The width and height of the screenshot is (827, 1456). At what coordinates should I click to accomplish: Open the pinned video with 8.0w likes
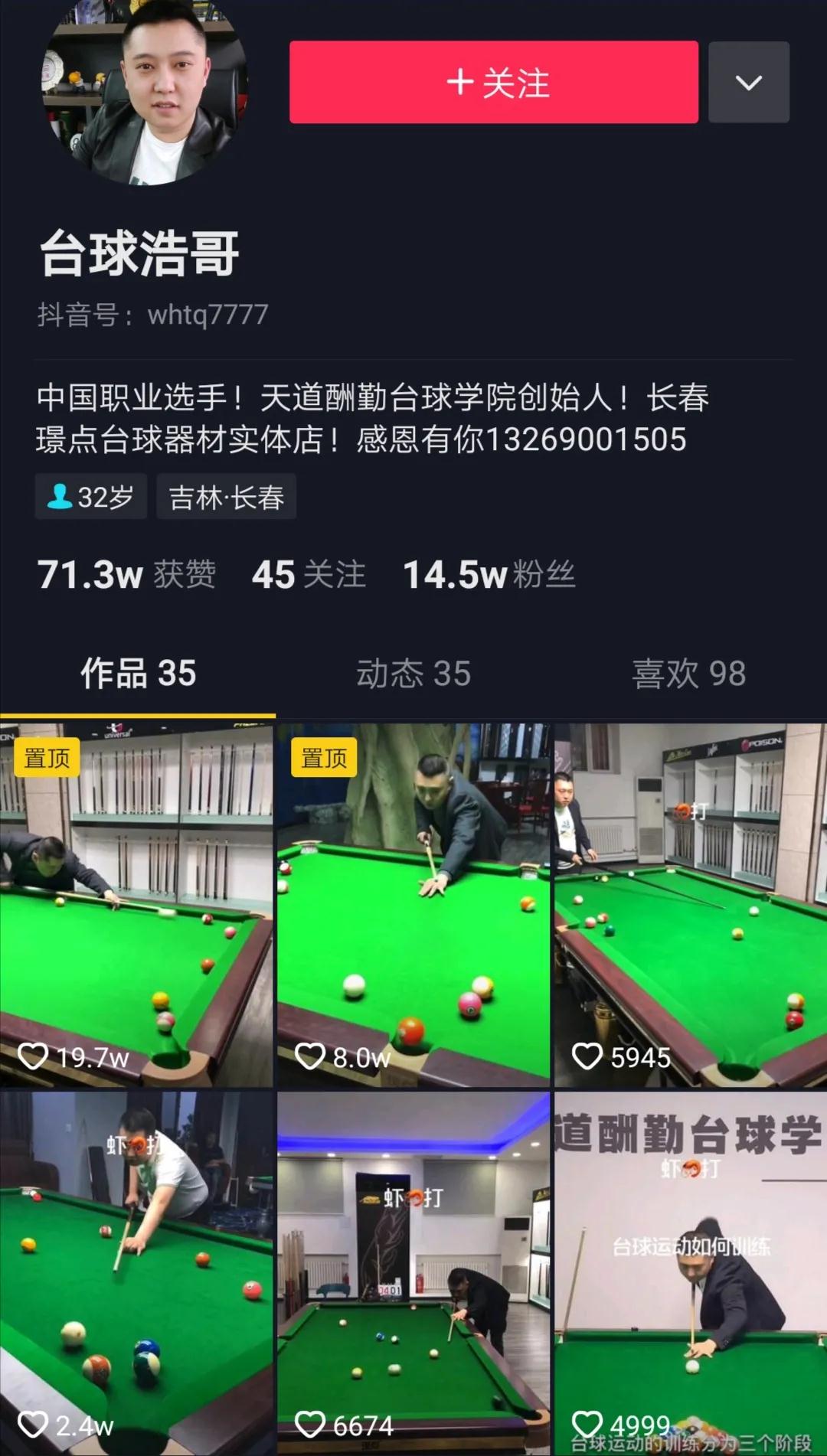tap(413, 903)
